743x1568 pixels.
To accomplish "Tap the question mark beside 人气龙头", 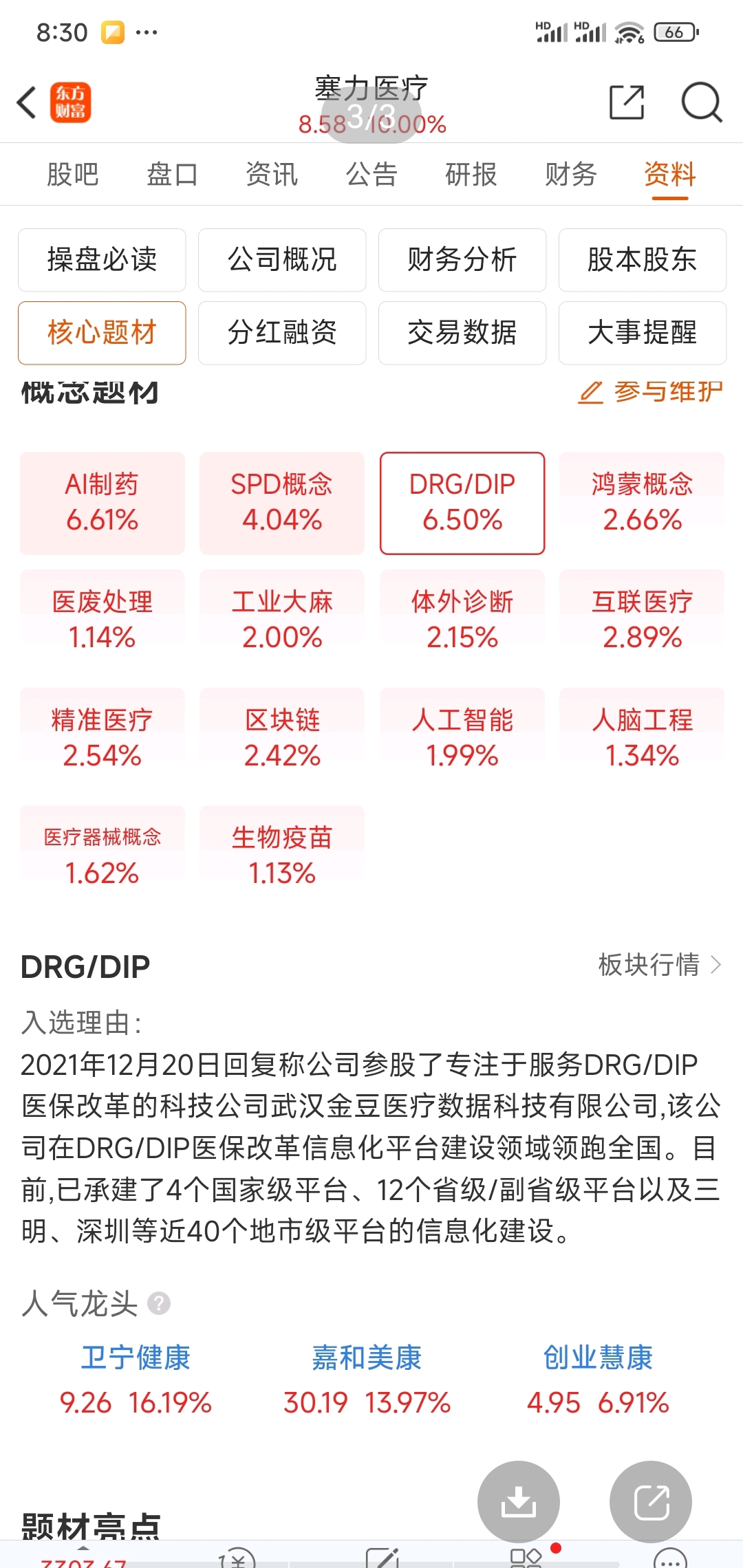I will (x=159, y=1303).
